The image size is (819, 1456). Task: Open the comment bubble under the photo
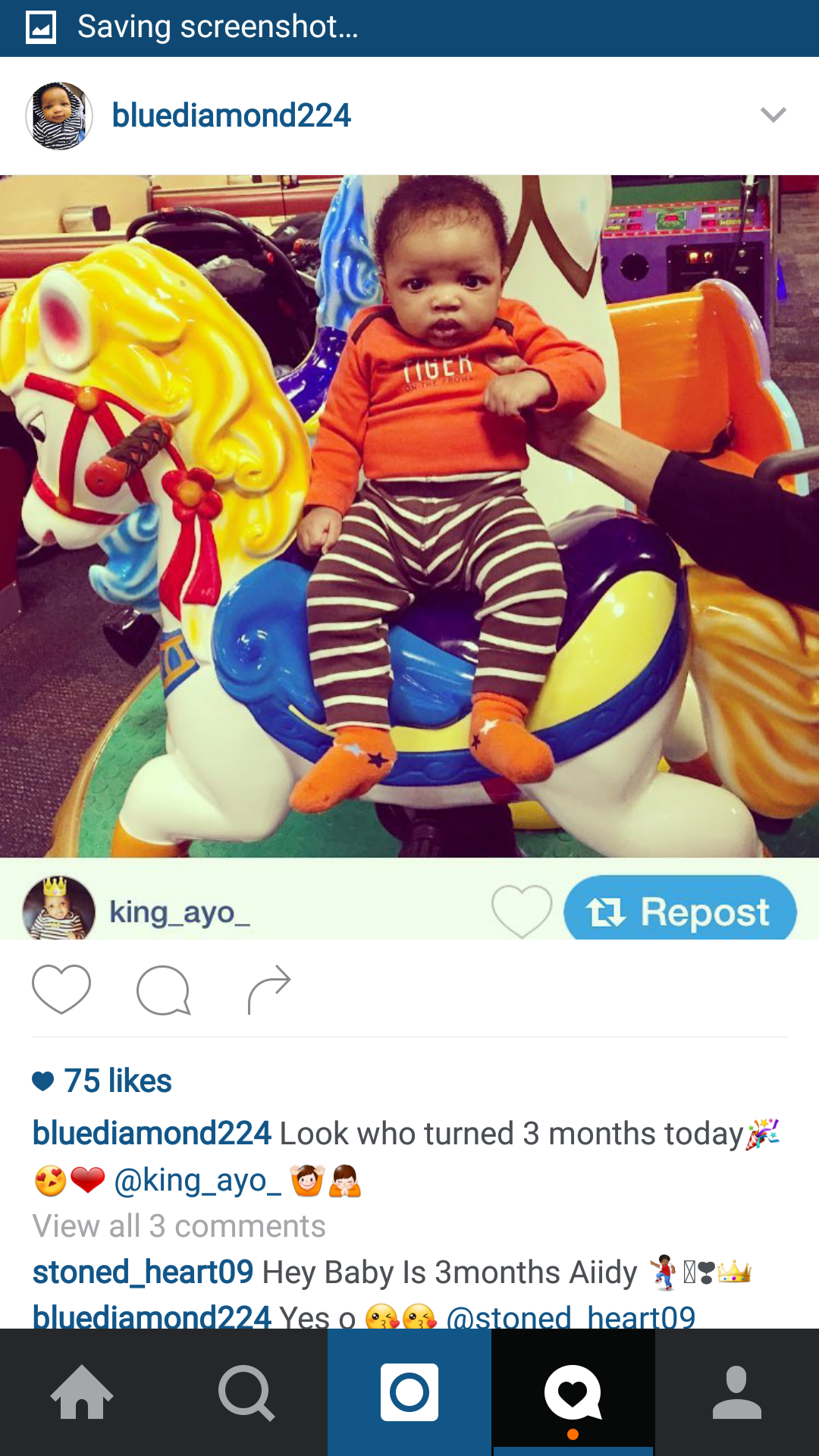(163, 990)
